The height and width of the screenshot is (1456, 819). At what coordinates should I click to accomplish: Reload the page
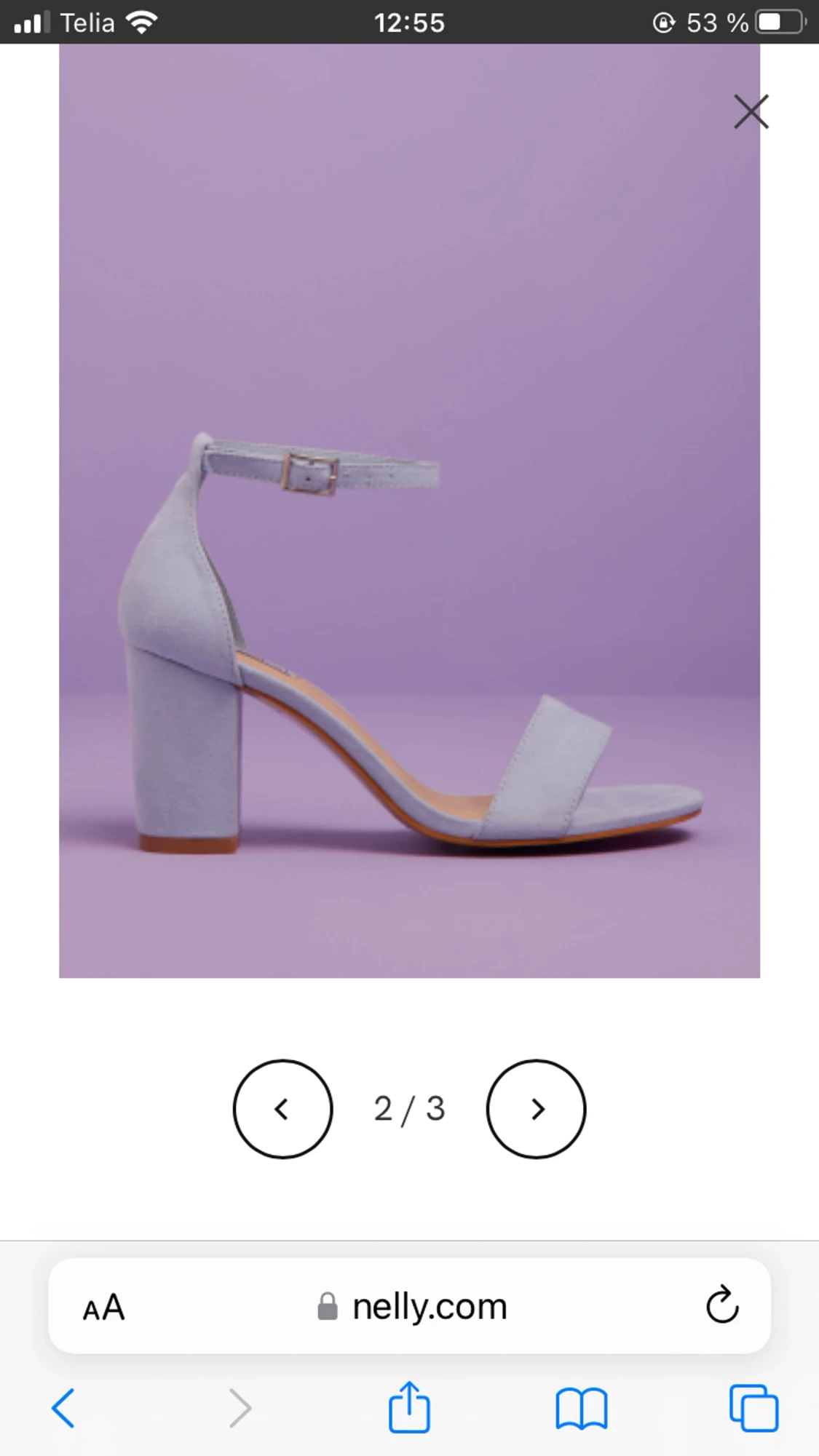722,1305
